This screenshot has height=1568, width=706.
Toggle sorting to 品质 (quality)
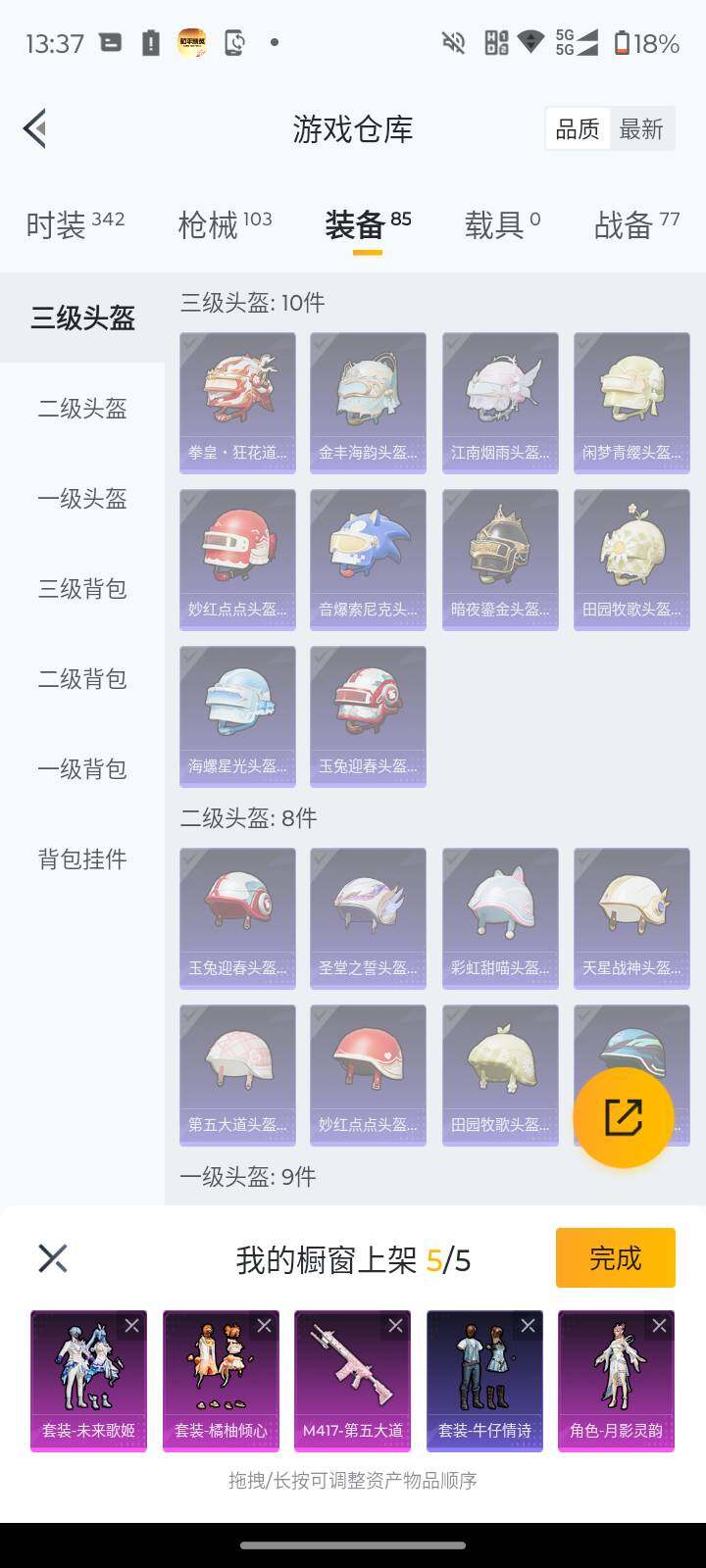coord(578,128)
